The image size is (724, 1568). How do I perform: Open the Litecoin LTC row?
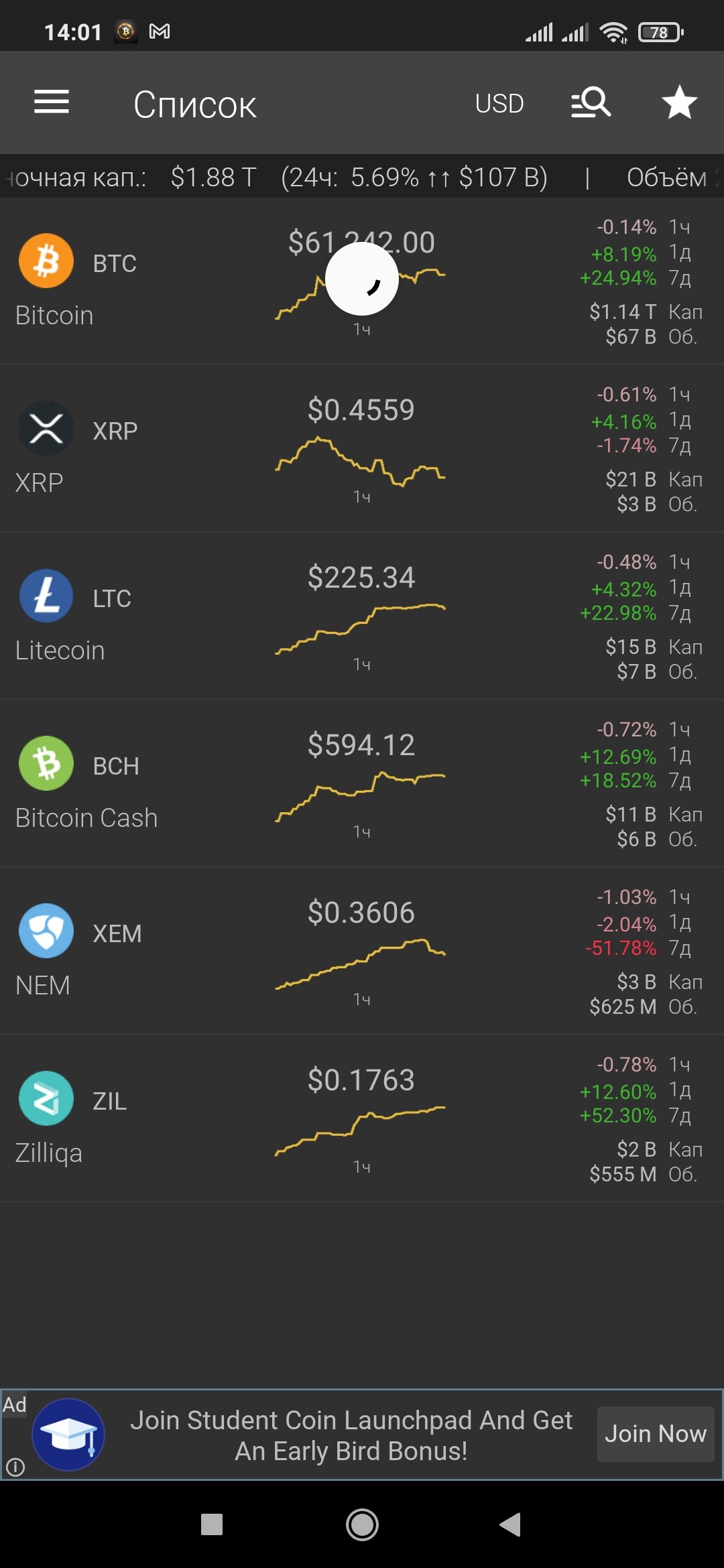pos(362,616)
